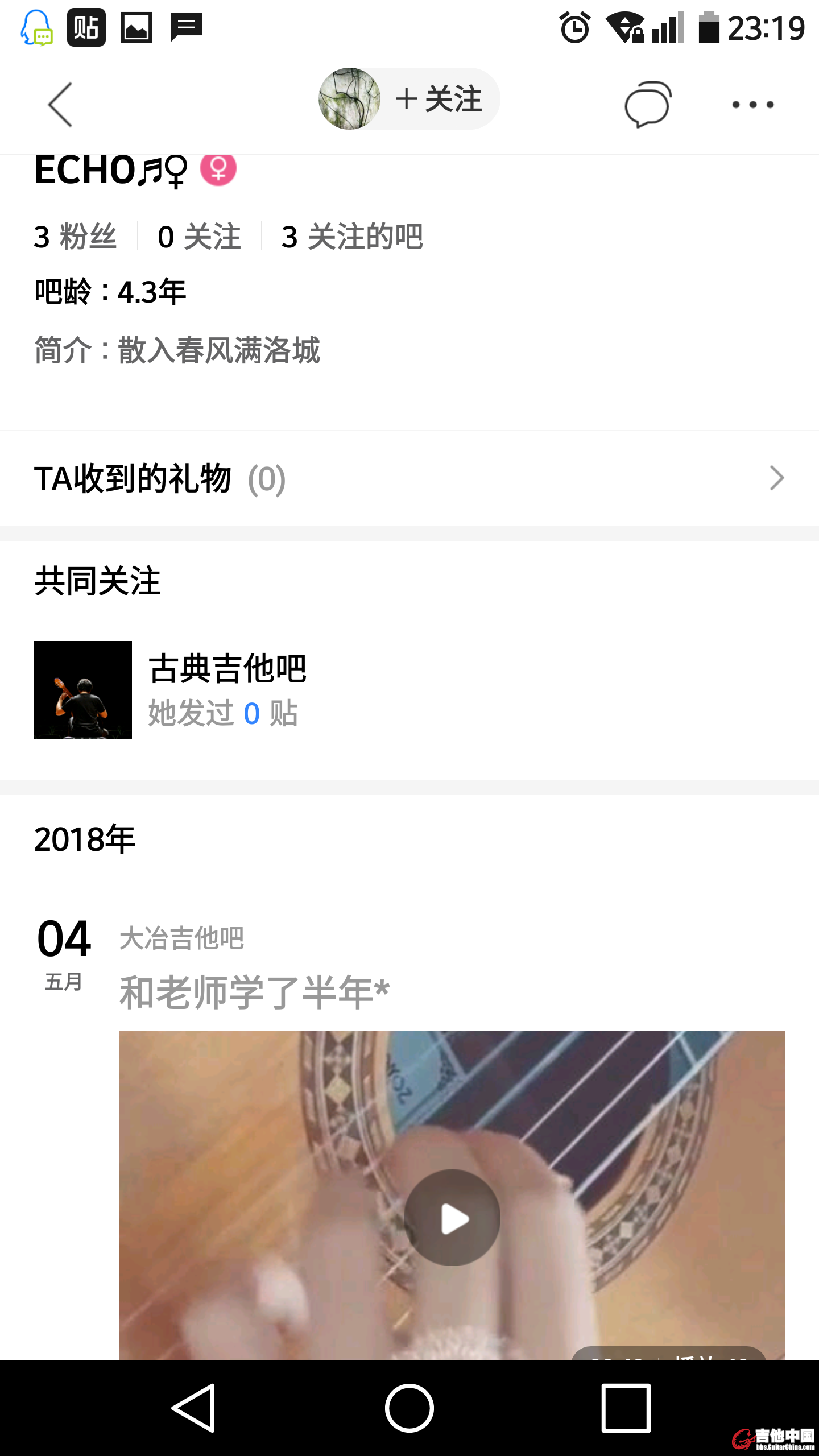This screenshot has width=819, height=1456.
Task: Follow this user with +关注 button
Action: (x=439, y=100)
